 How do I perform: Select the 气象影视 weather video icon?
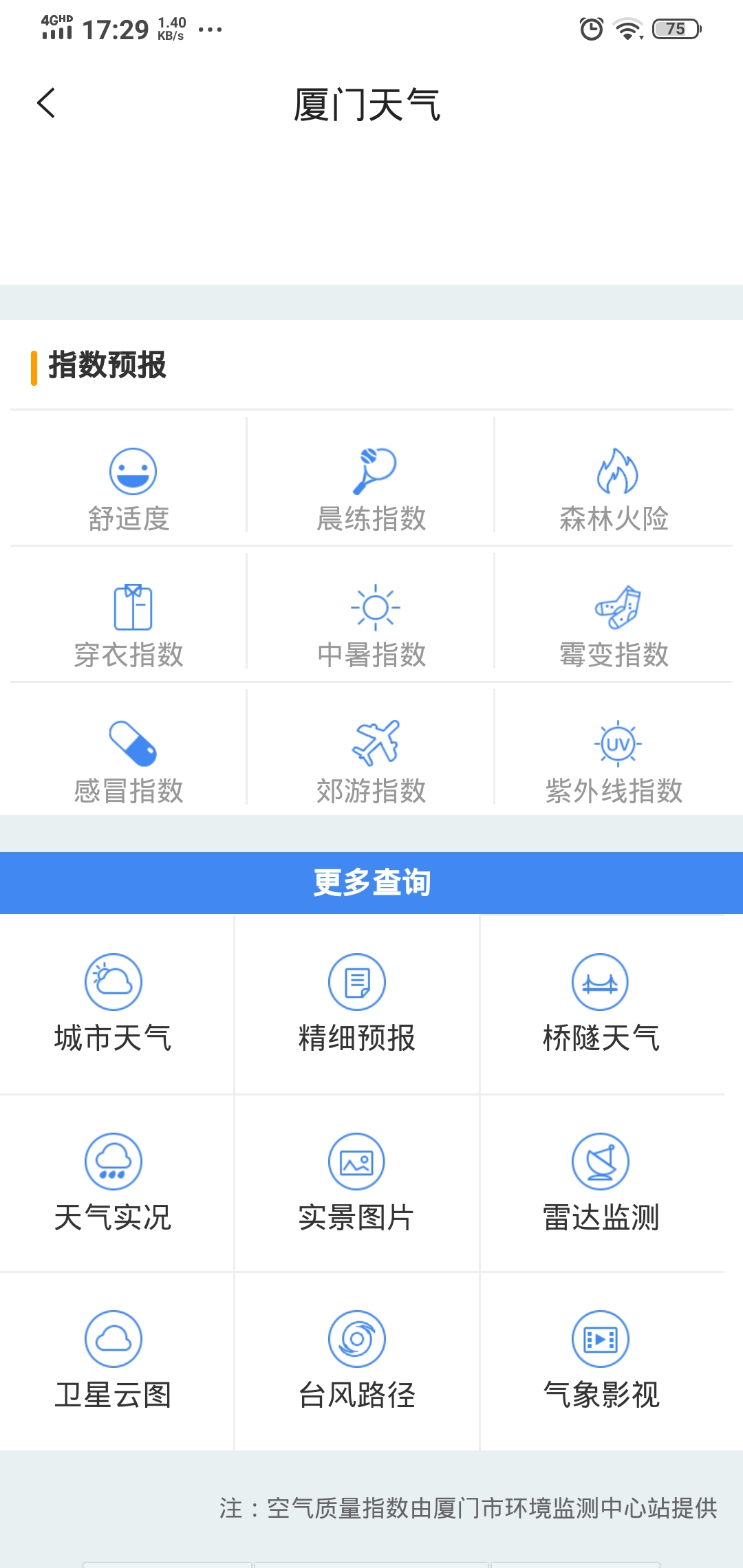(x=600, y=1338)
